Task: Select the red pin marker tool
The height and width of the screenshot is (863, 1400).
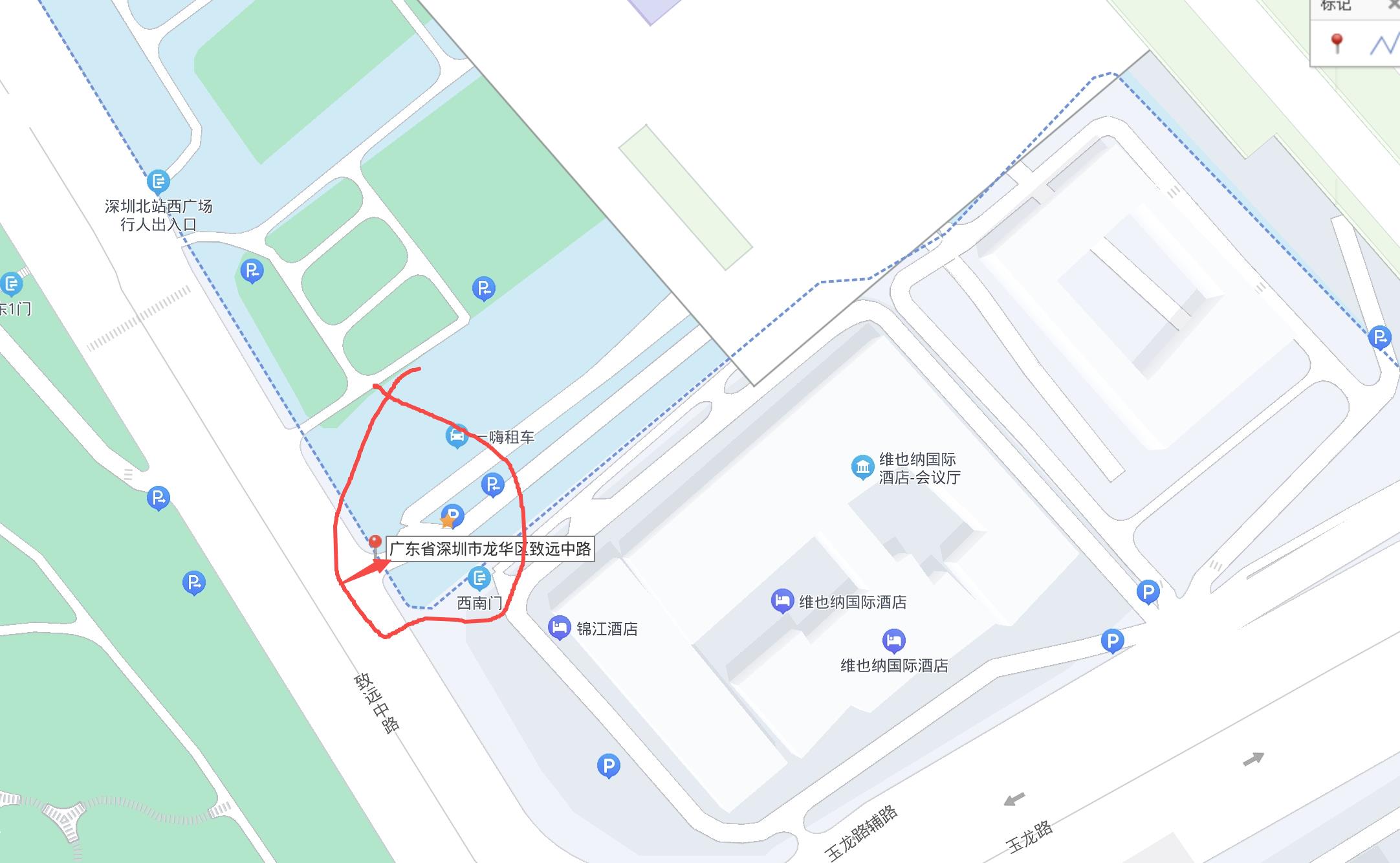Action: coord(1337,43)
